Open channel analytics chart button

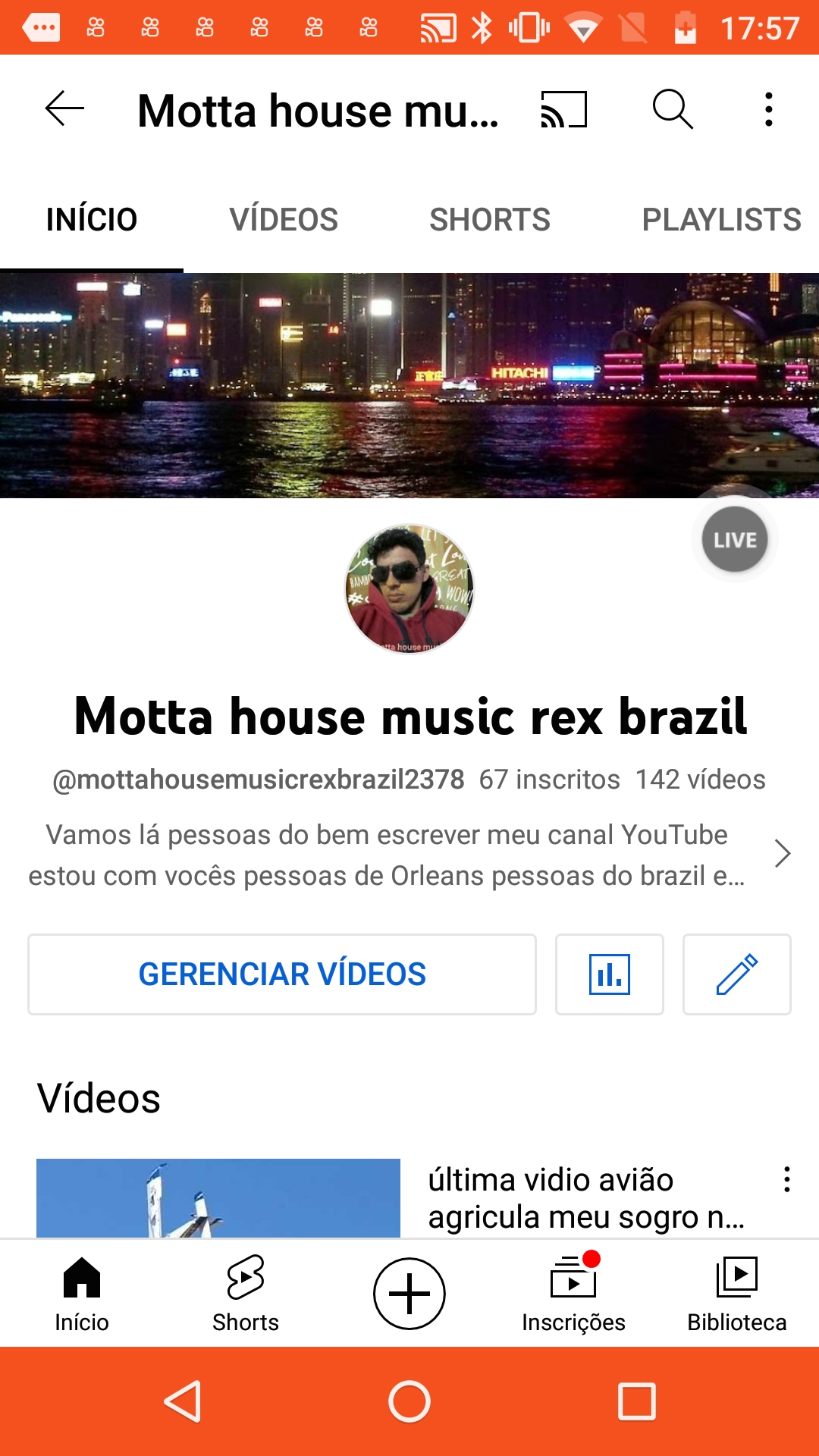click(x=610, y=974)
